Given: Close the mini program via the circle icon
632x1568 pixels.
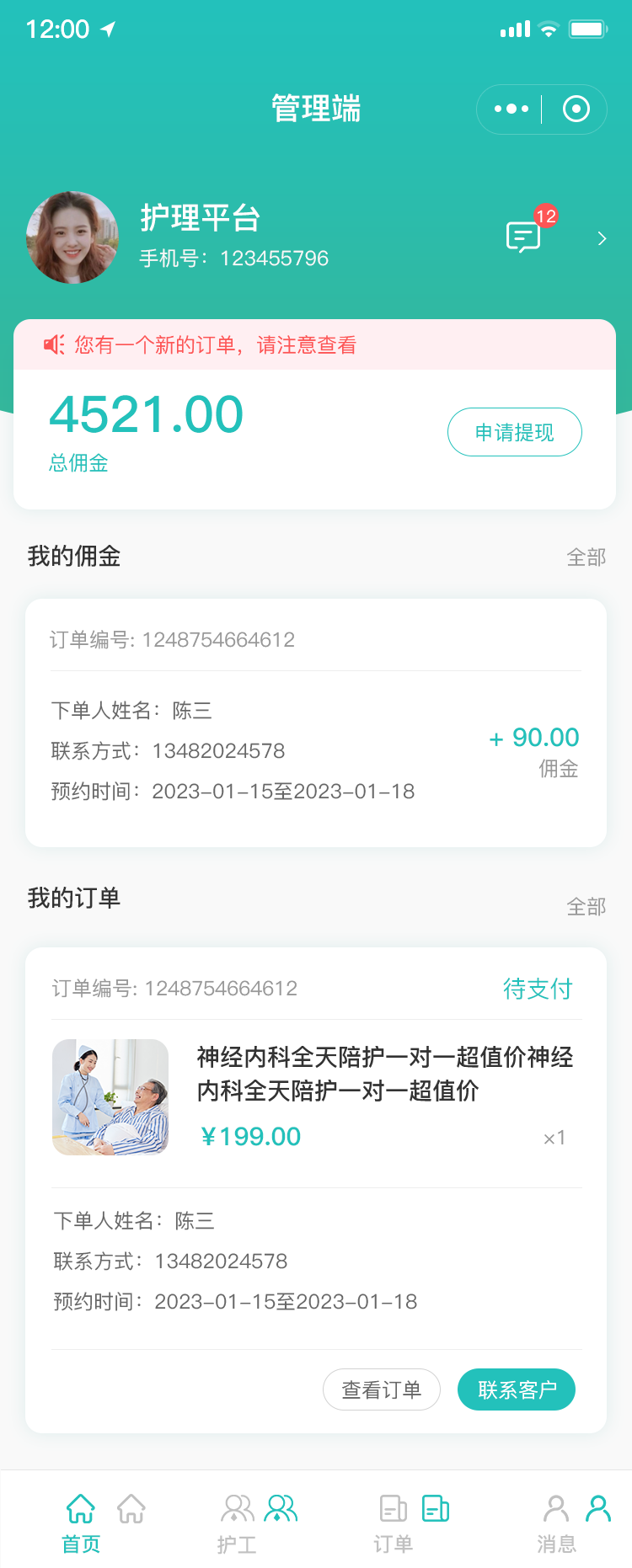Looking at the screenshot, I should coord(576,109).
